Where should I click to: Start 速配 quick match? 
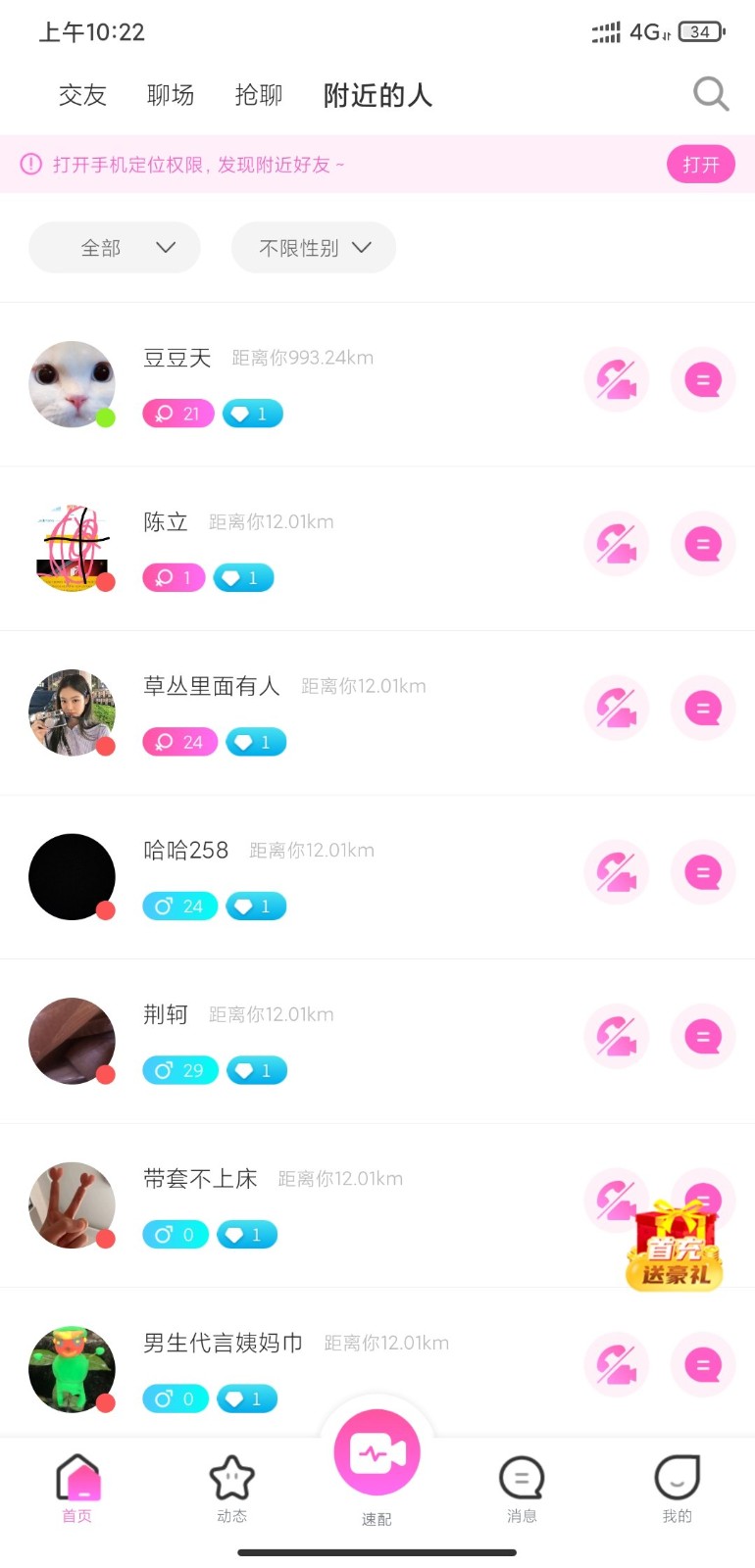(377, 1454)
